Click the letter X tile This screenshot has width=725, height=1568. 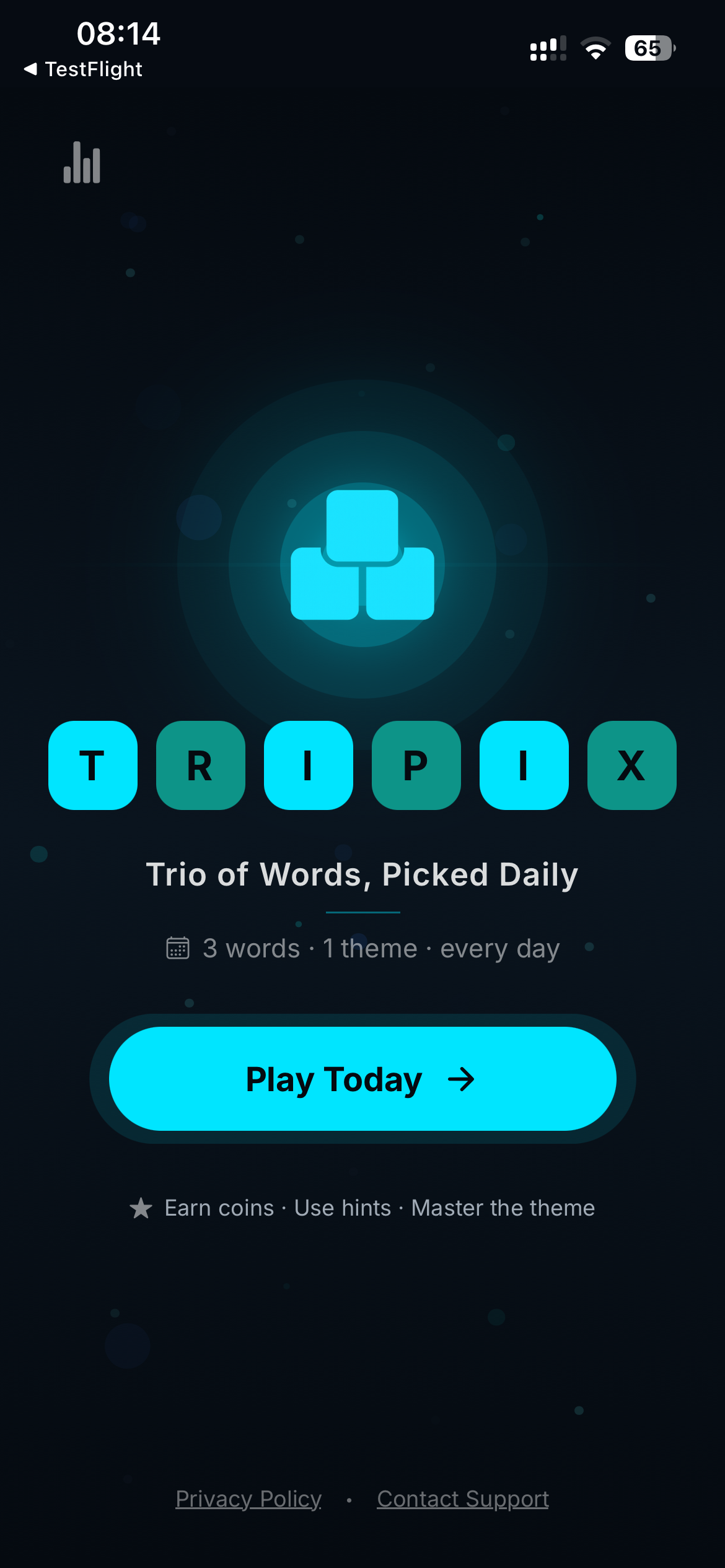[x=631, y=765]
